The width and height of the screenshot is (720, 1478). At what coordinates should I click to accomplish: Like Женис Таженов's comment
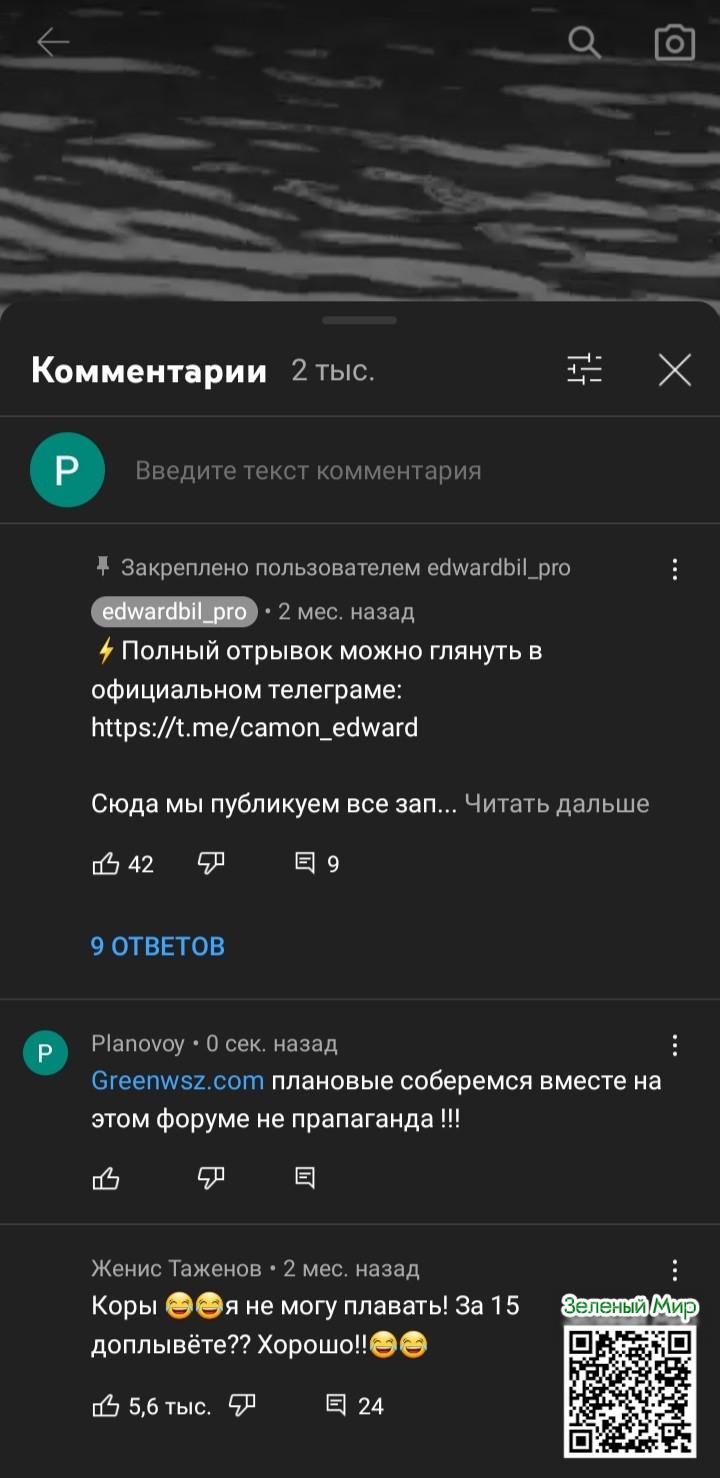tap(106, 1406)
